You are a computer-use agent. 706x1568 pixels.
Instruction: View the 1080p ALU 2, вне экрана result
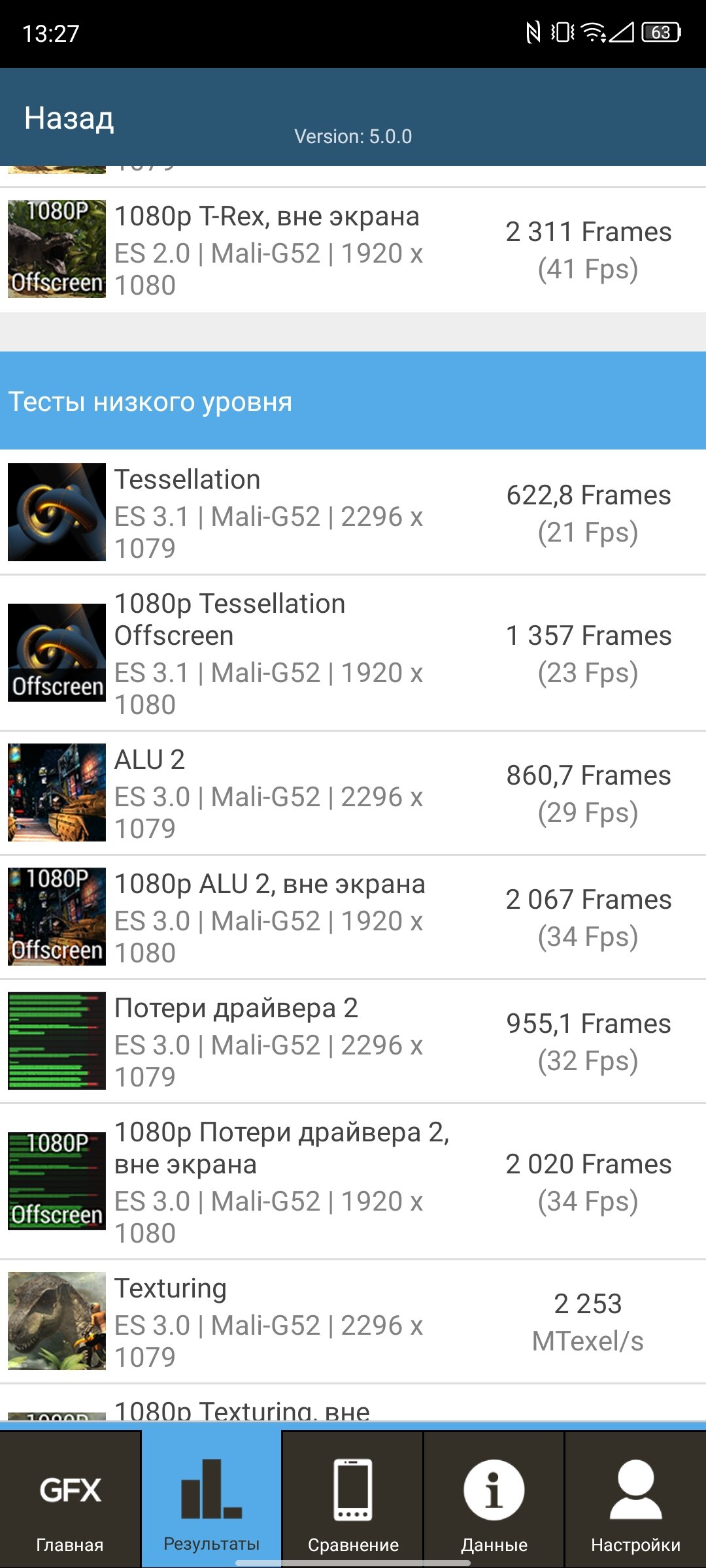coord(353,917)
